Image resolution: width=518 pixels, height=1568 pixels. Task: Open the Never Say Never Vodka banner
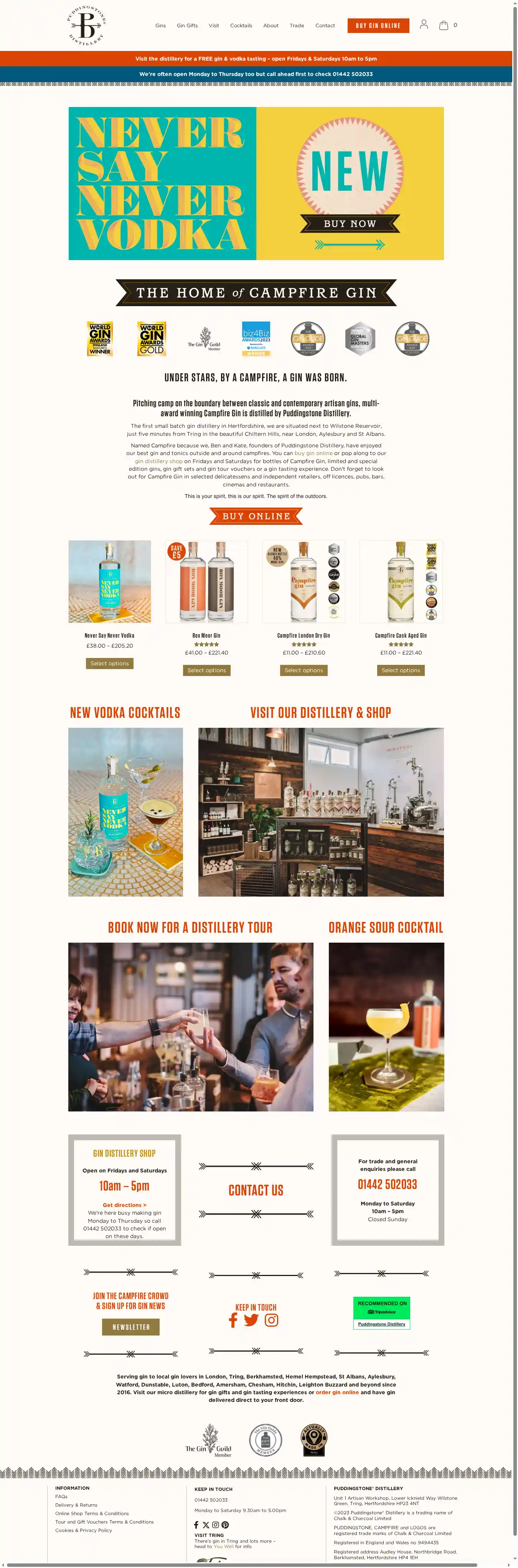[x=256, y=183]
